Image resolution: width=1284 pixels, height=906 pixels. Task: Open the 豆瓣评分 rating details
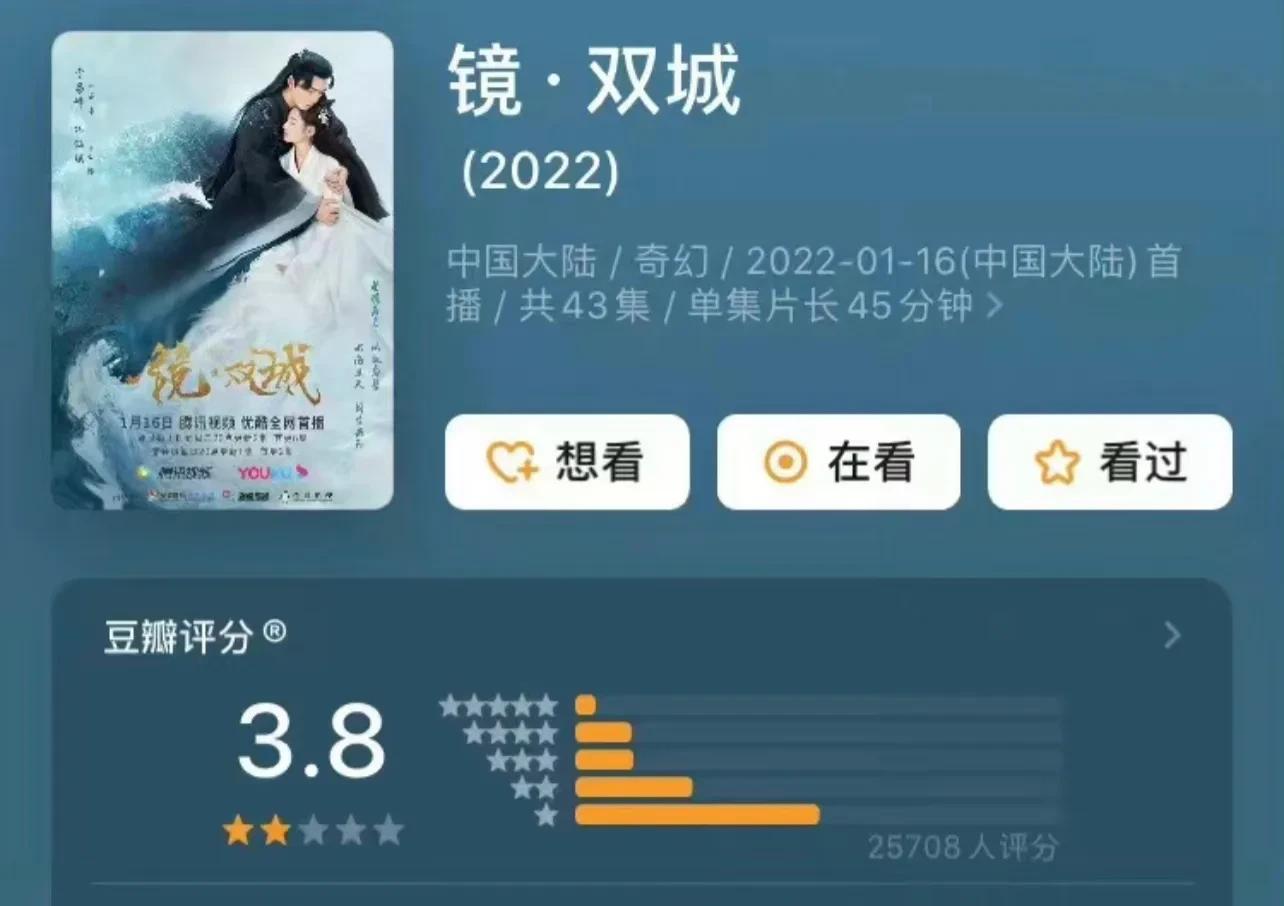pyautogui.click(x=1172, y=636)
